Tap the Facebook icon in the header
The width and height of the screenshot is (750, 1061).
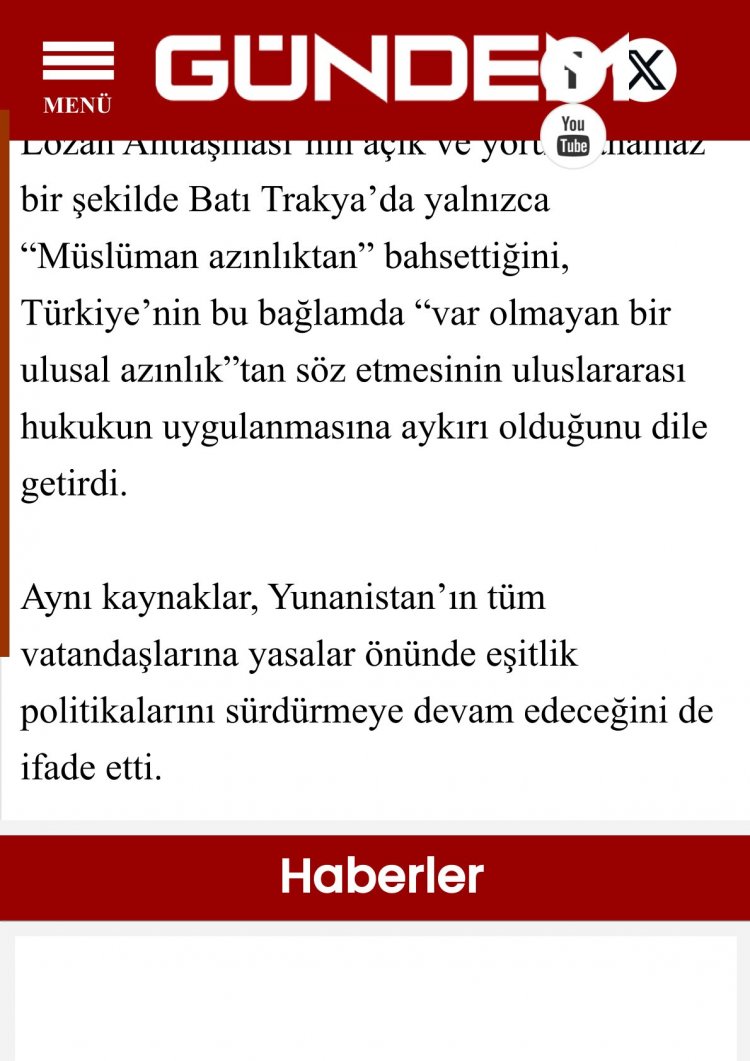pos(573,70)
